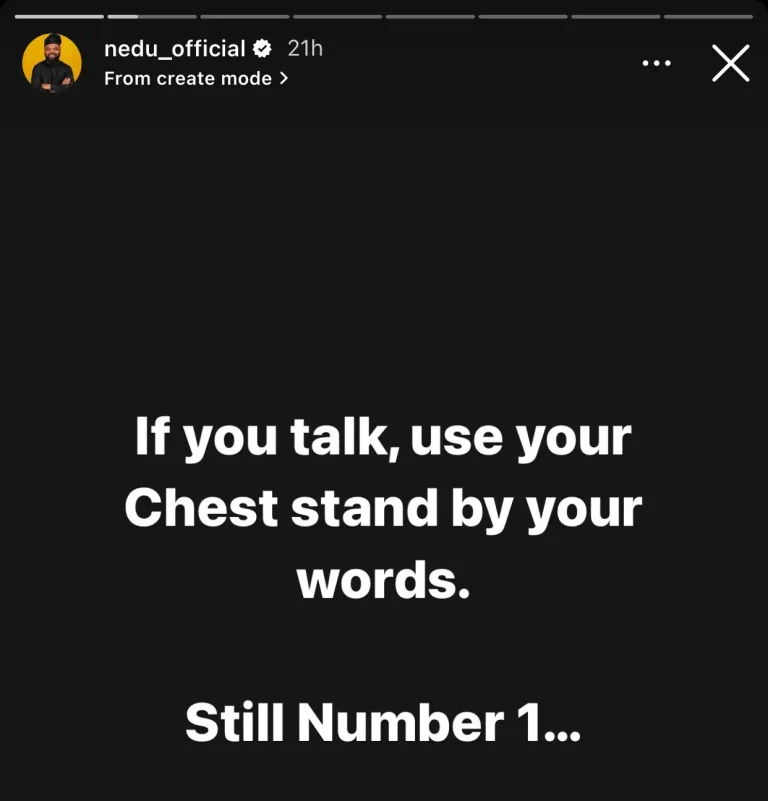Open the three-dot story options menu

pyautogui.click(x=656, y=63)
